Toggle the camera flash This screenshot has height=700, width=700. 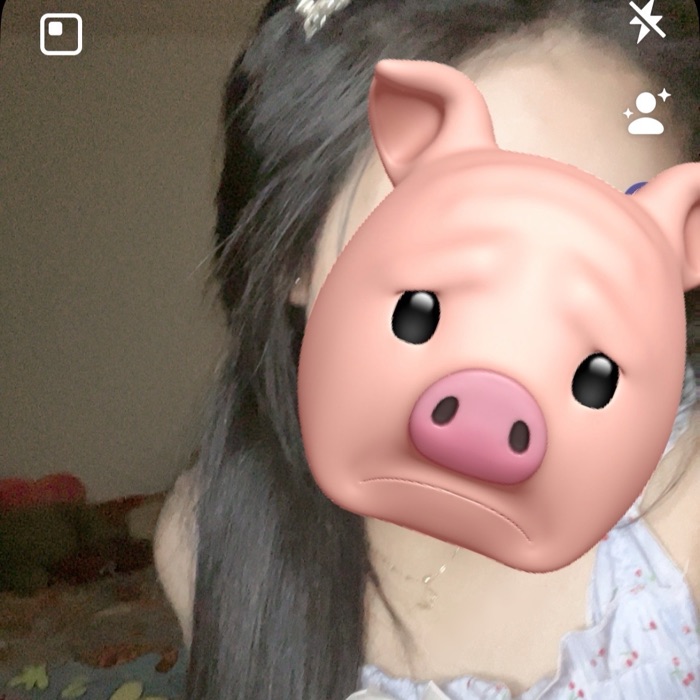pos(646,21)
